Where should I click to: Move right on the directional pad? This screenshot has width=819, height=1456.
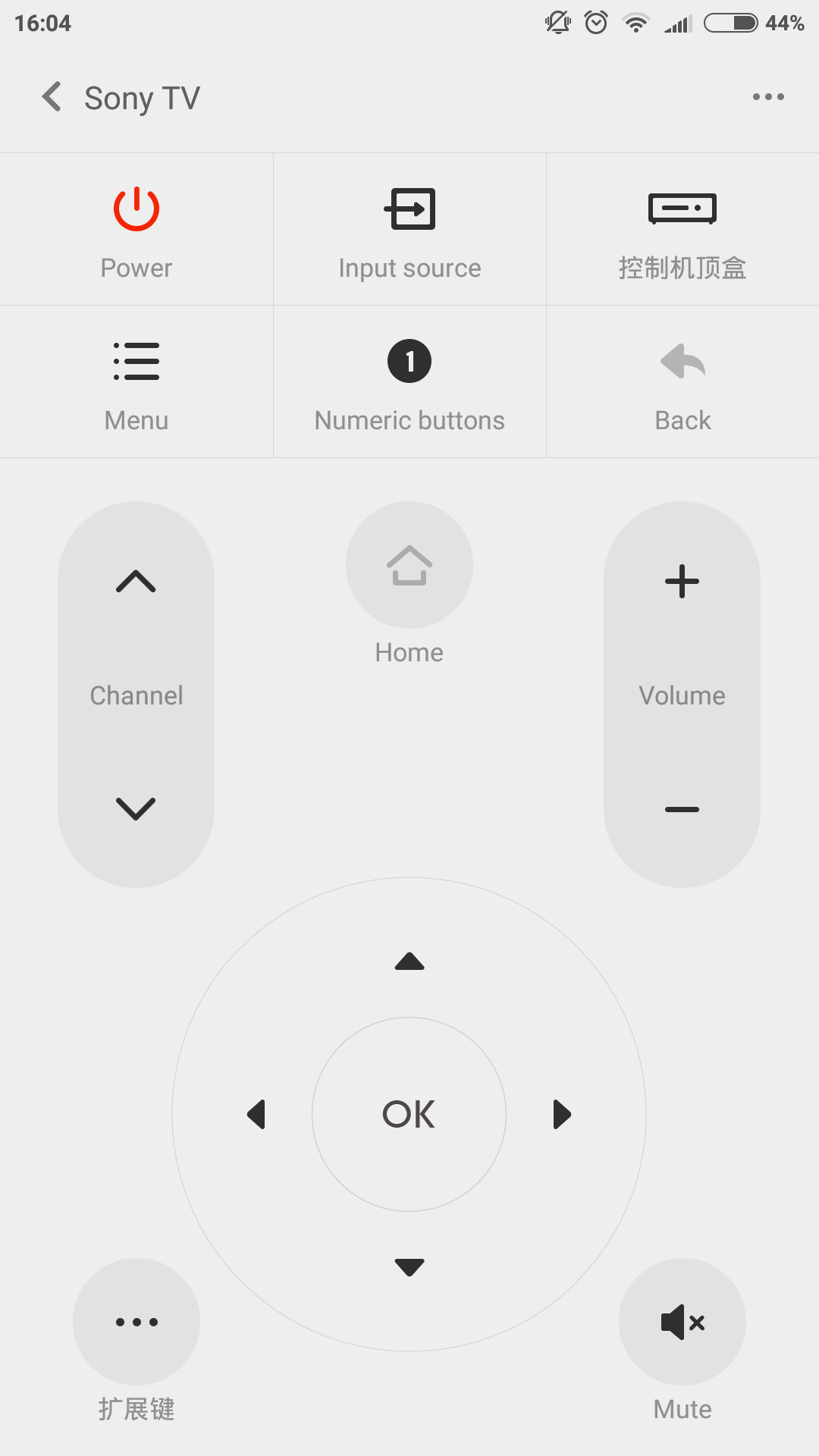point(562,1114)
